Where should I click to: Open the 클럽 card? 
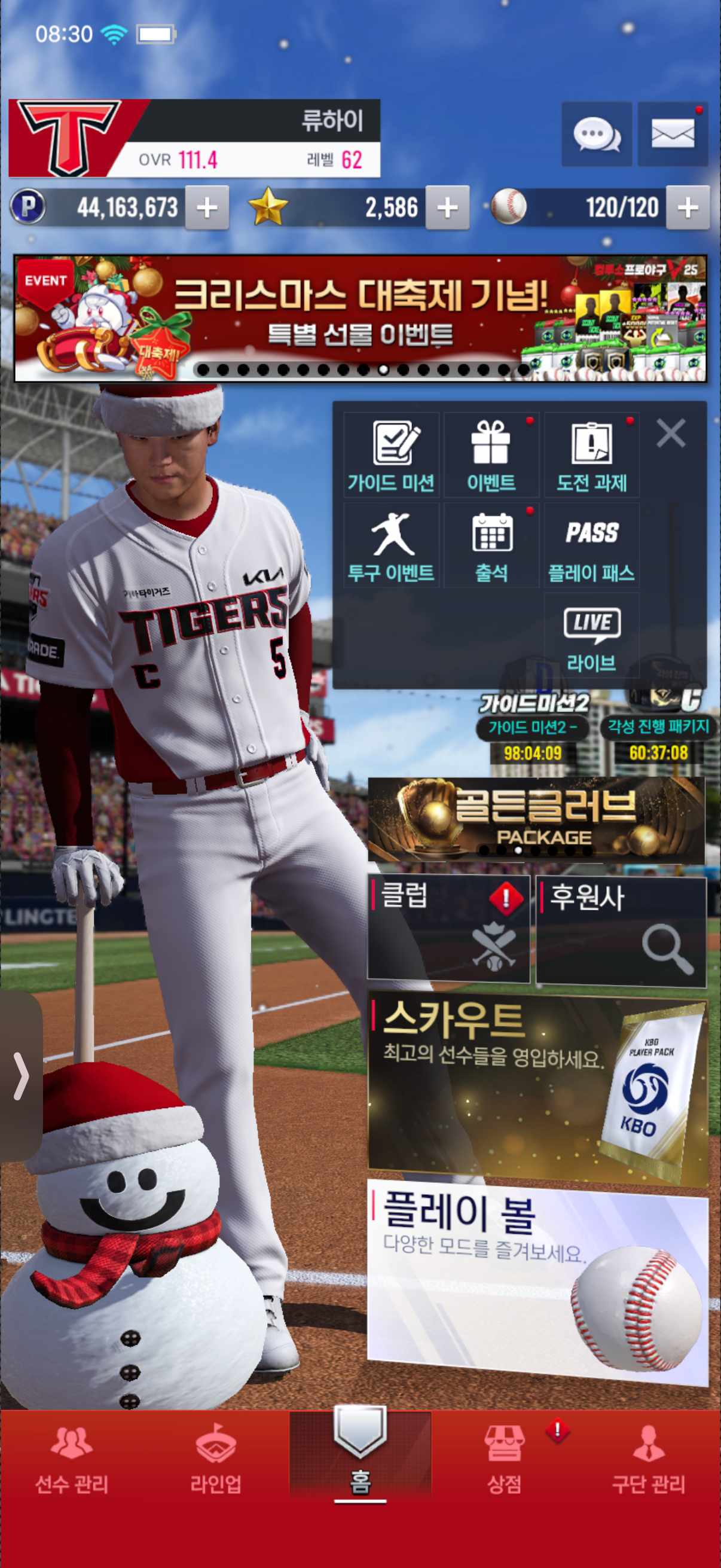pos(448,928)
